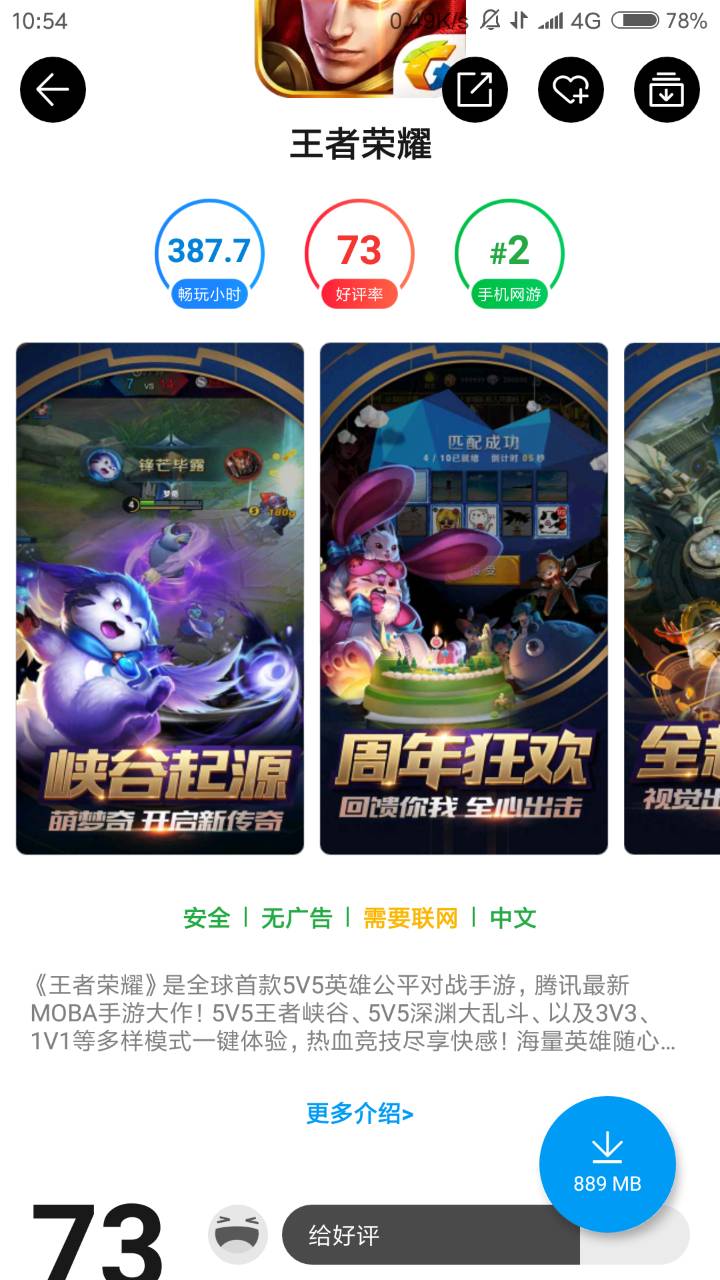This screenshot has width=720, height=1280.
Task: Tap the 给好评 rating bar
Action: click(x=432, y=1235)
